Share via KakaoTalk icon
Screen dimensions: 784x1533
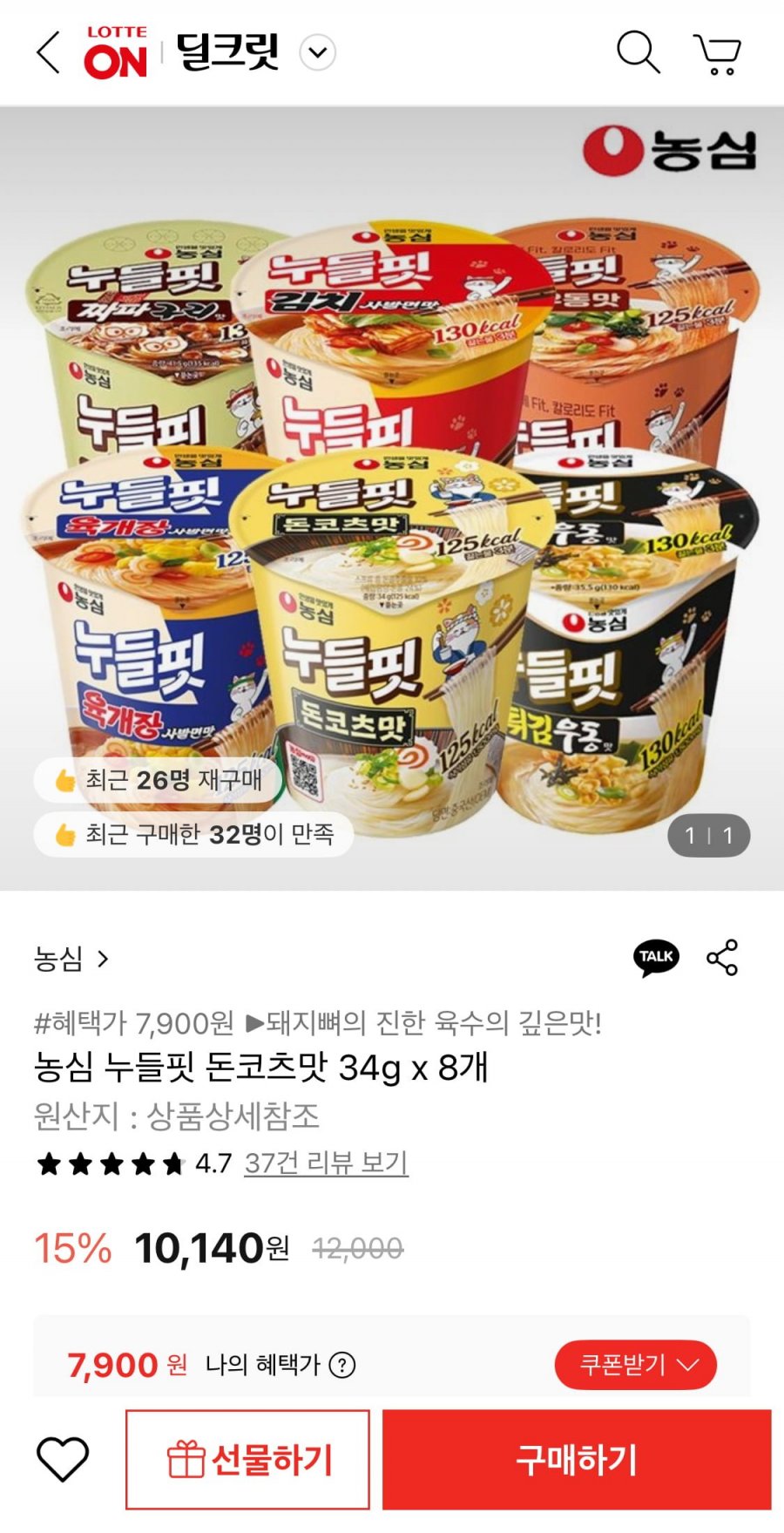click(656, 957)
